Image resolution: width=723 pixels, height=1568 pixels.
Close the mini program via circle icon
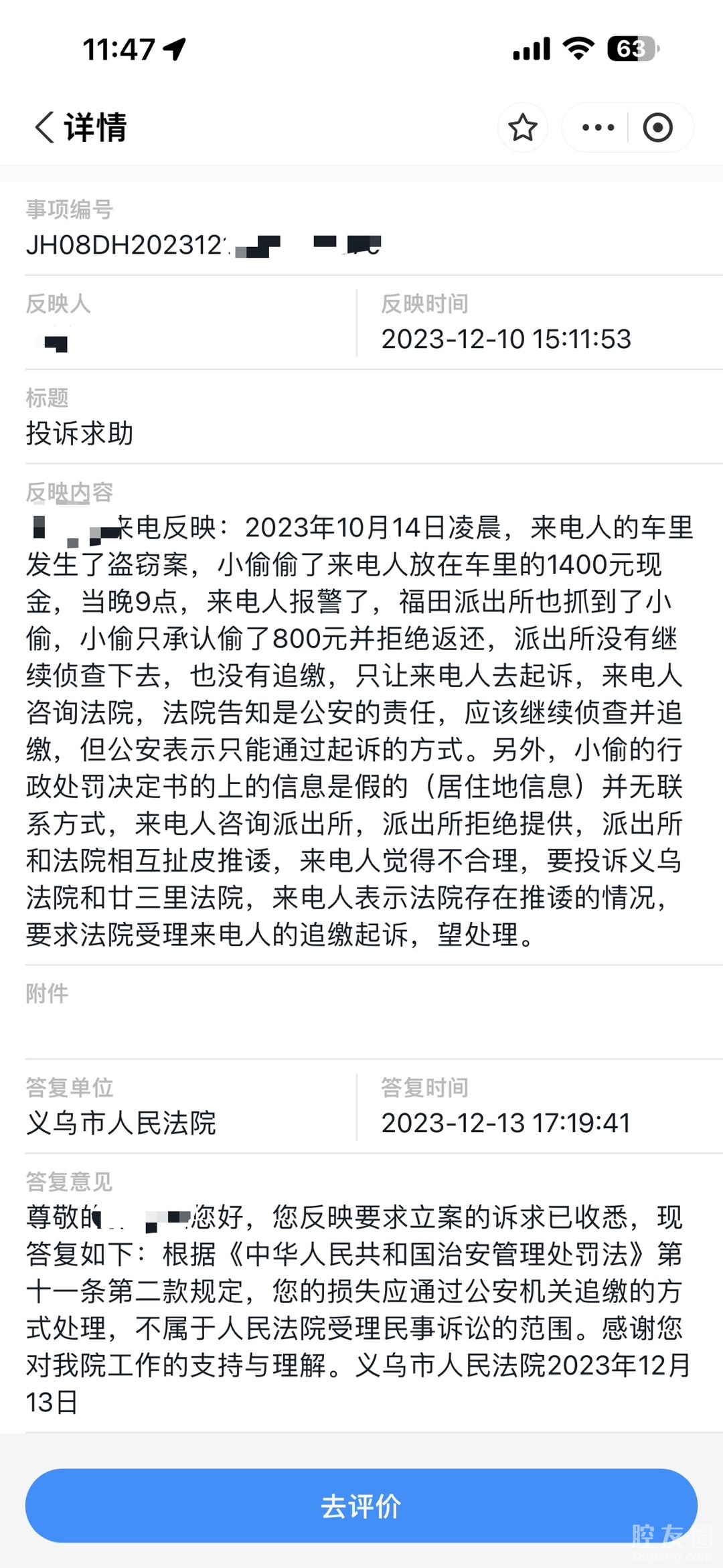(657, 127)
